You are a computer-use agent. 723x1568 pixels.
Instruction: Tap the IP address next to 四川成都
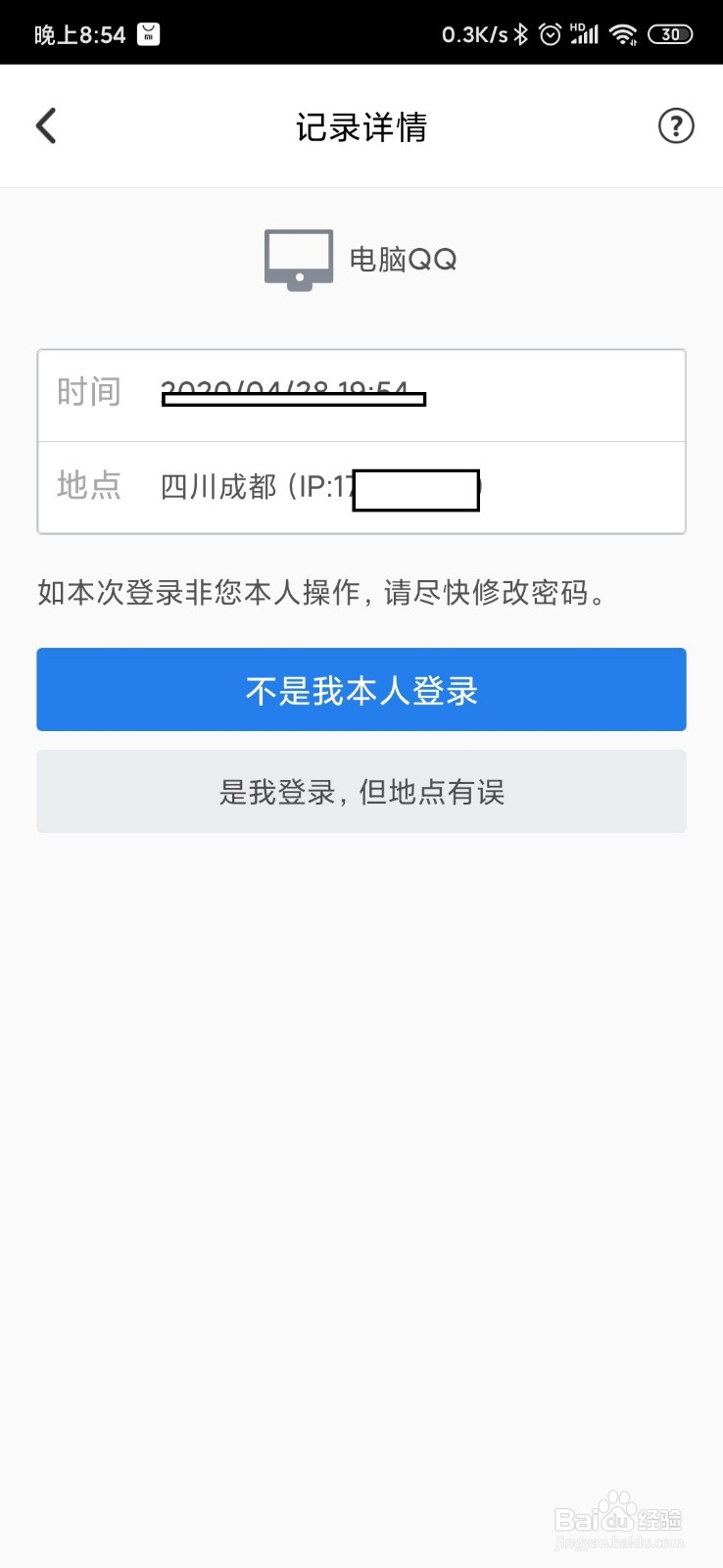coord(411,487)
